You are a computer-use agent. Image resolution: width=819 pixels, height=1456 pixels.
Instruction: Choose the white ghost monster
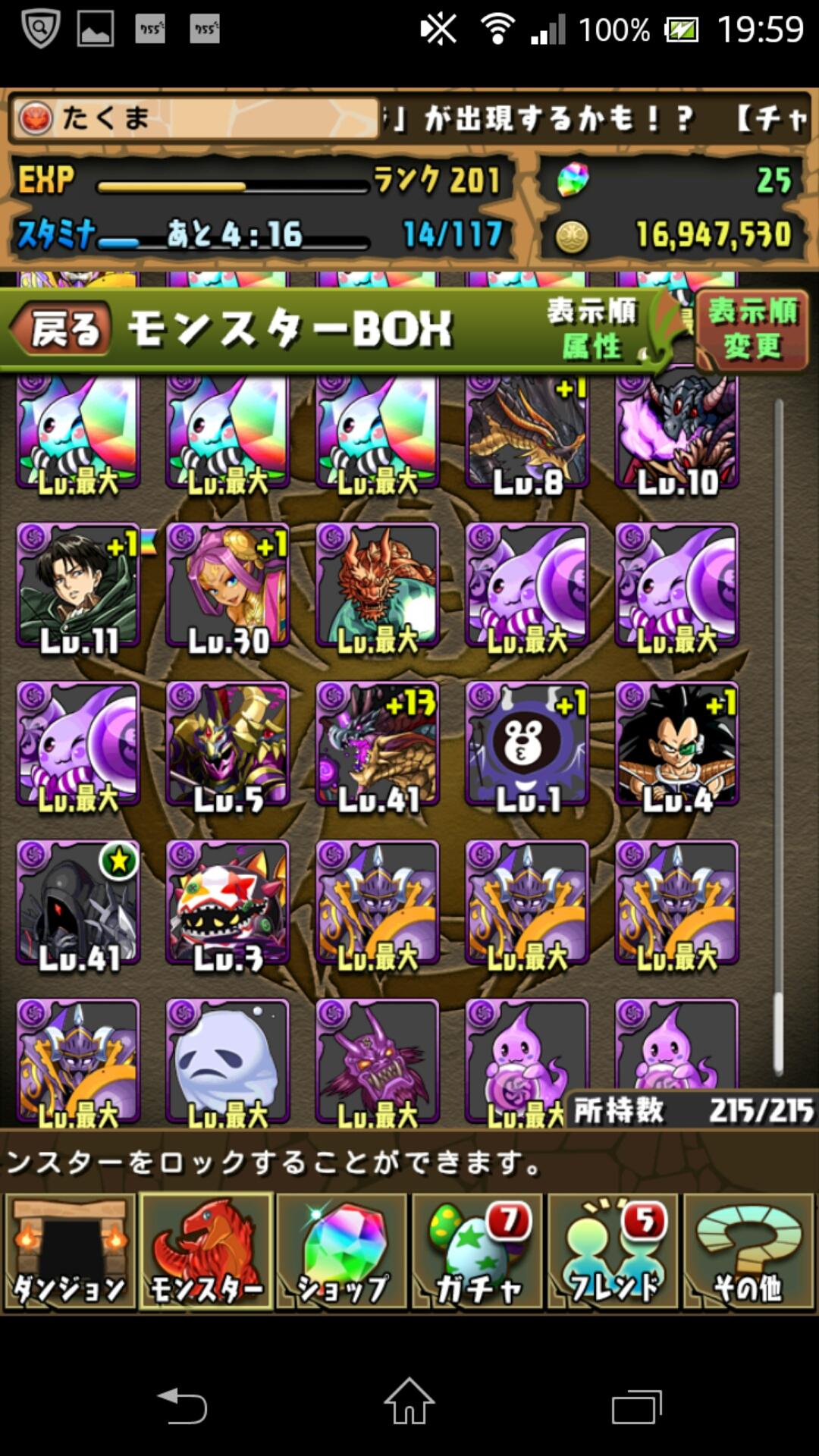(227, 1062)
